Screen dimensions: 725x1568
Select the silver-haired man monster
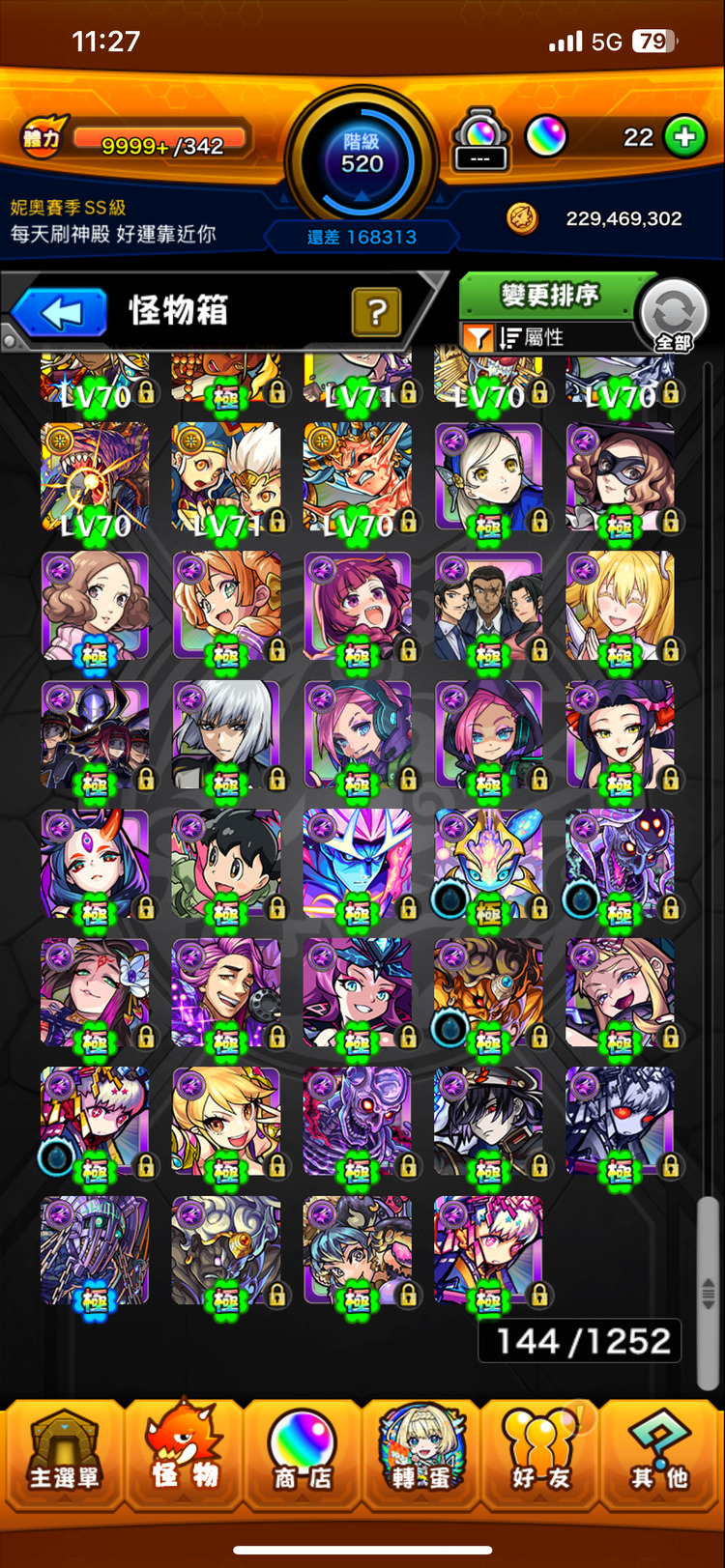(x=225, y=735)
